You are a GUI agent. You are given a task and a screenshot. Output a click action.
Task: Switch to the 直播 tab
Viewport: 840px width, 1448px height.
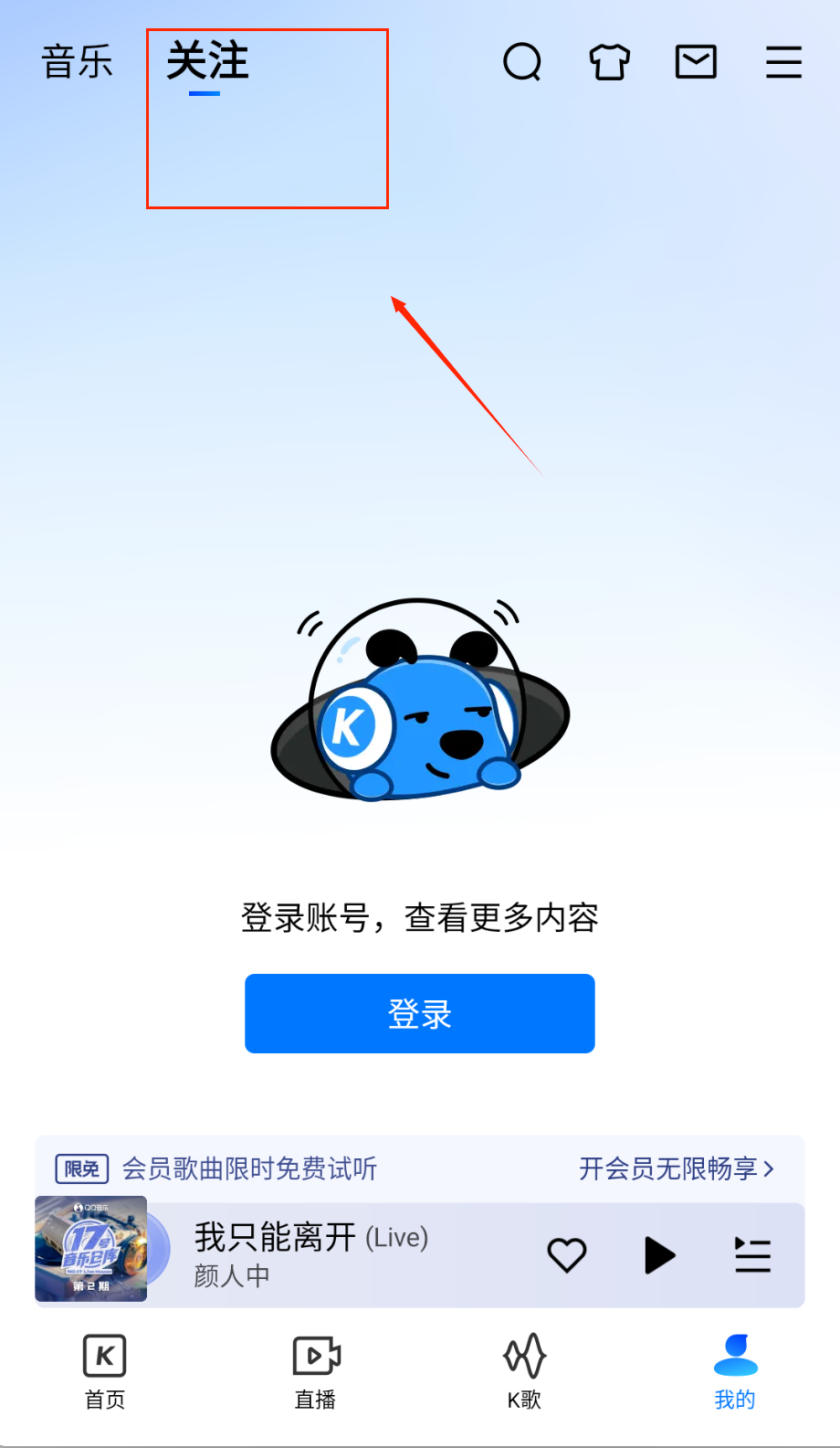point(315,1371)
